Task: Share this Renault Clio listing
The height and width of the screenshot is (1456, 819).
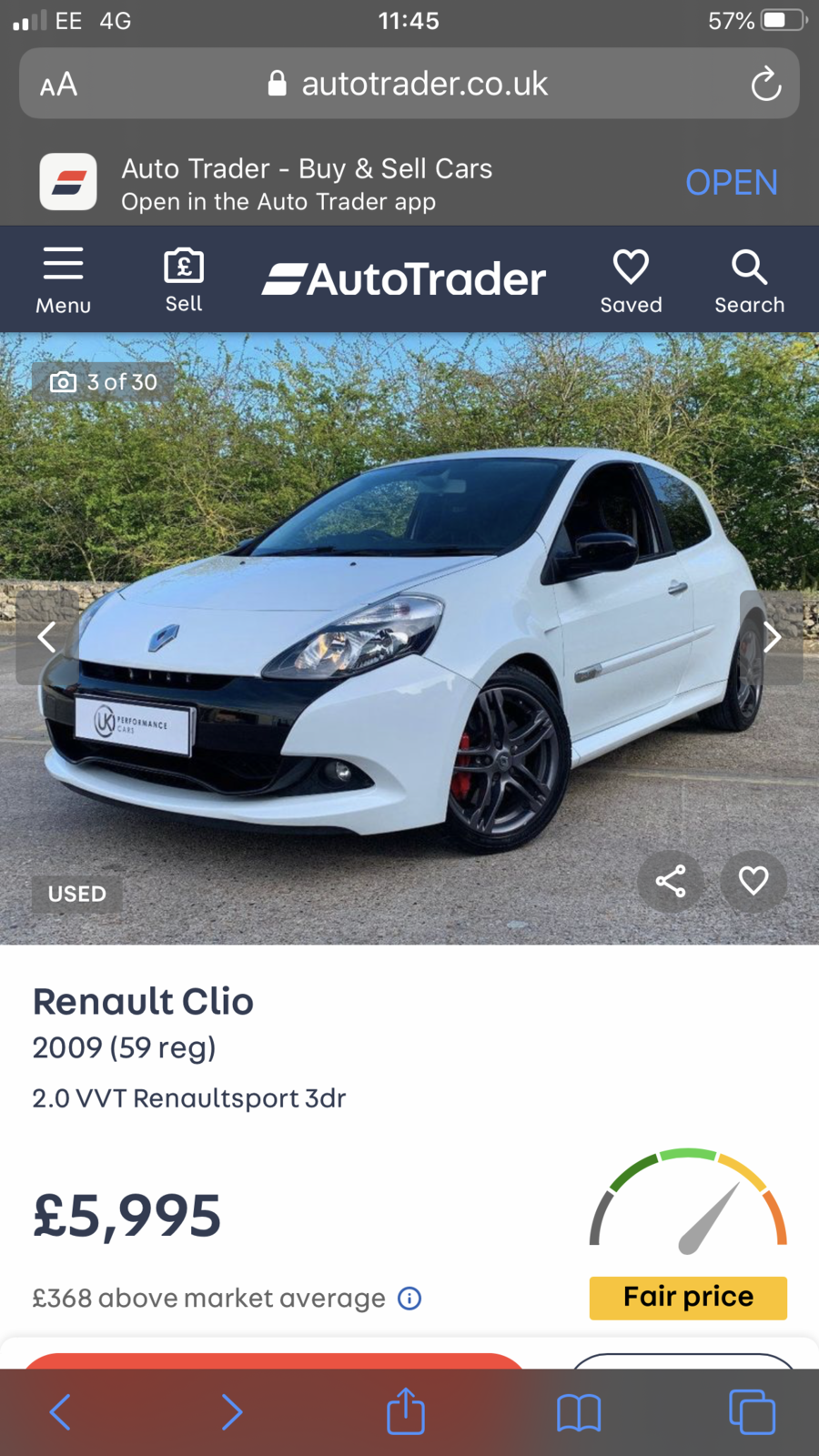Action: coord(671,881)
